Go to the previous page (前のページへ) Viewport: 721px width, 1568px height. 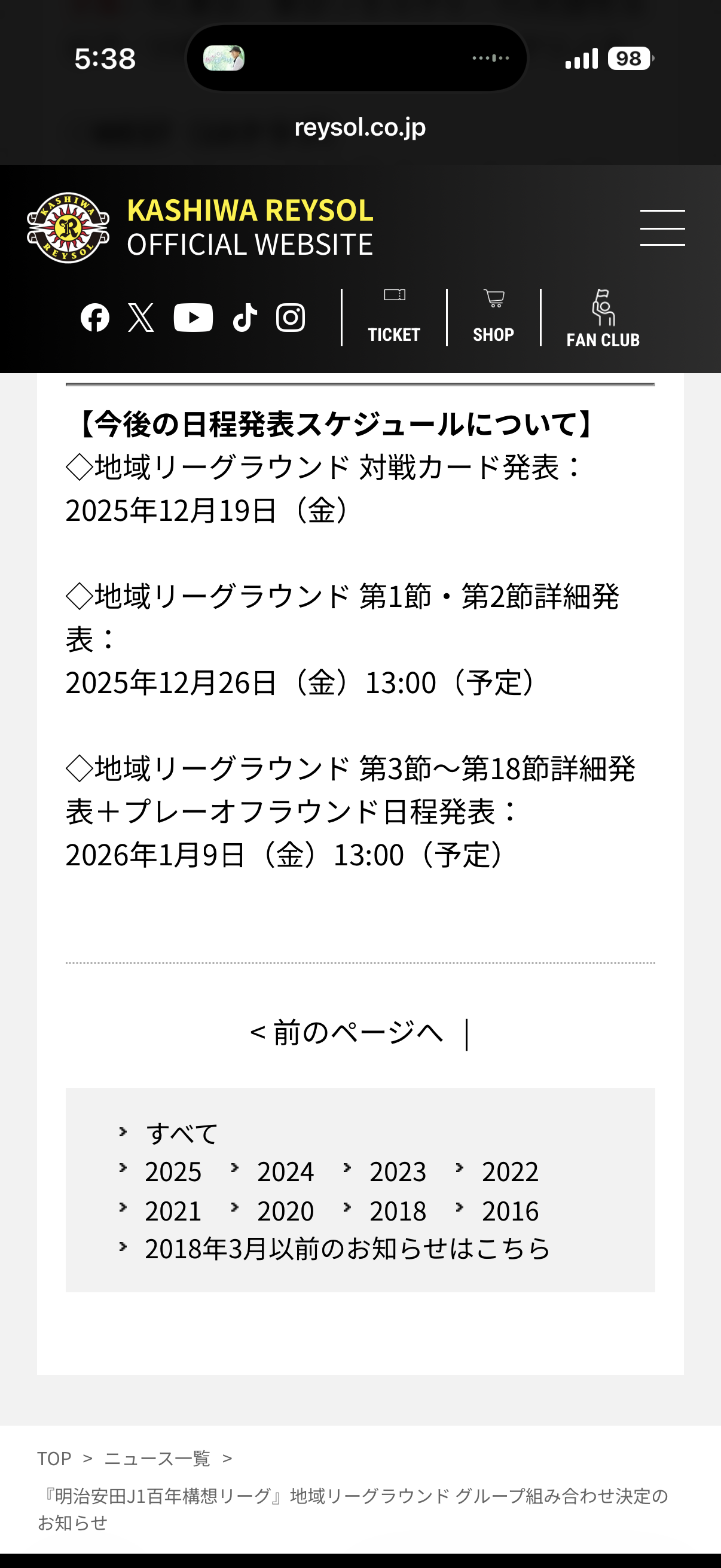coord(346,1033)
